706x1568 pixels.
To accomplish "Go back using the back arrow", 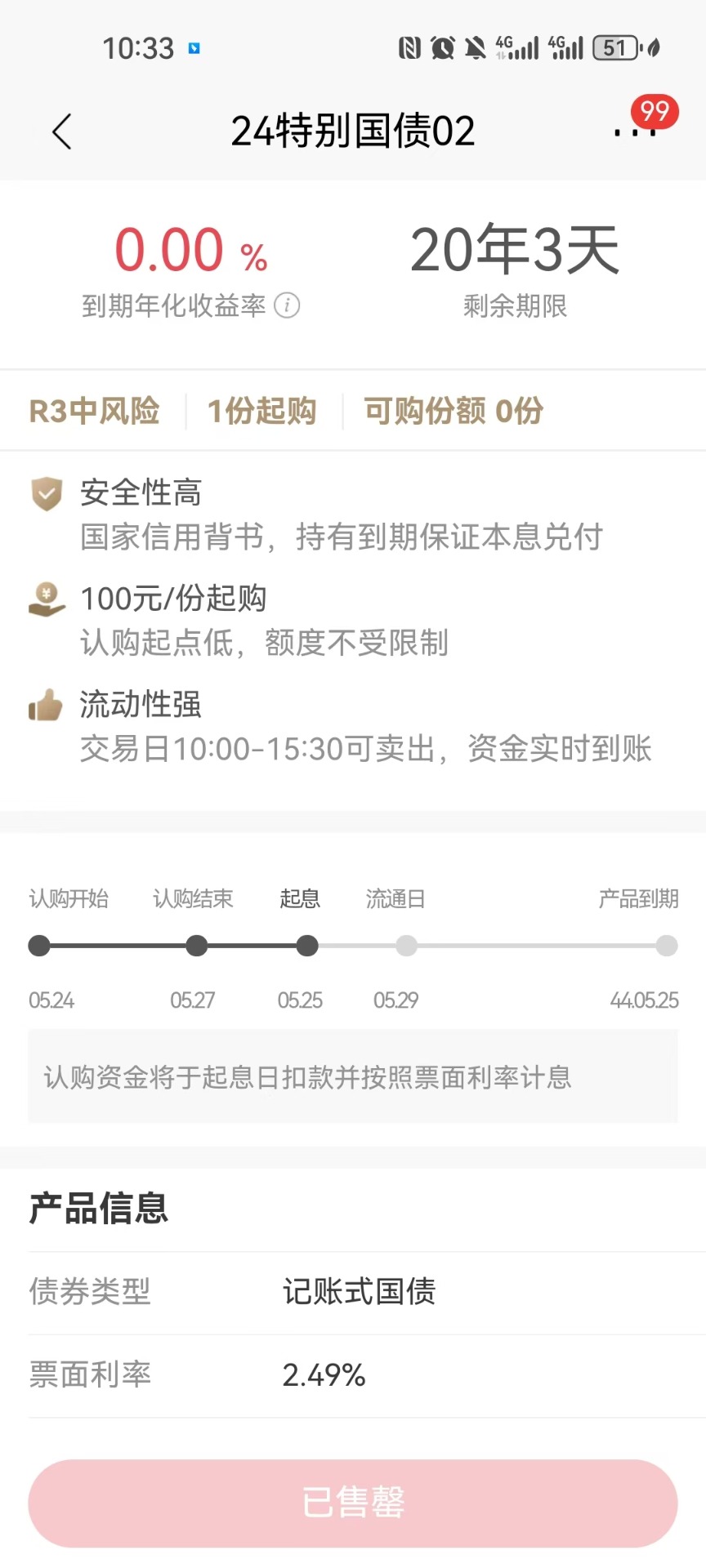I will tap(61, 131).
